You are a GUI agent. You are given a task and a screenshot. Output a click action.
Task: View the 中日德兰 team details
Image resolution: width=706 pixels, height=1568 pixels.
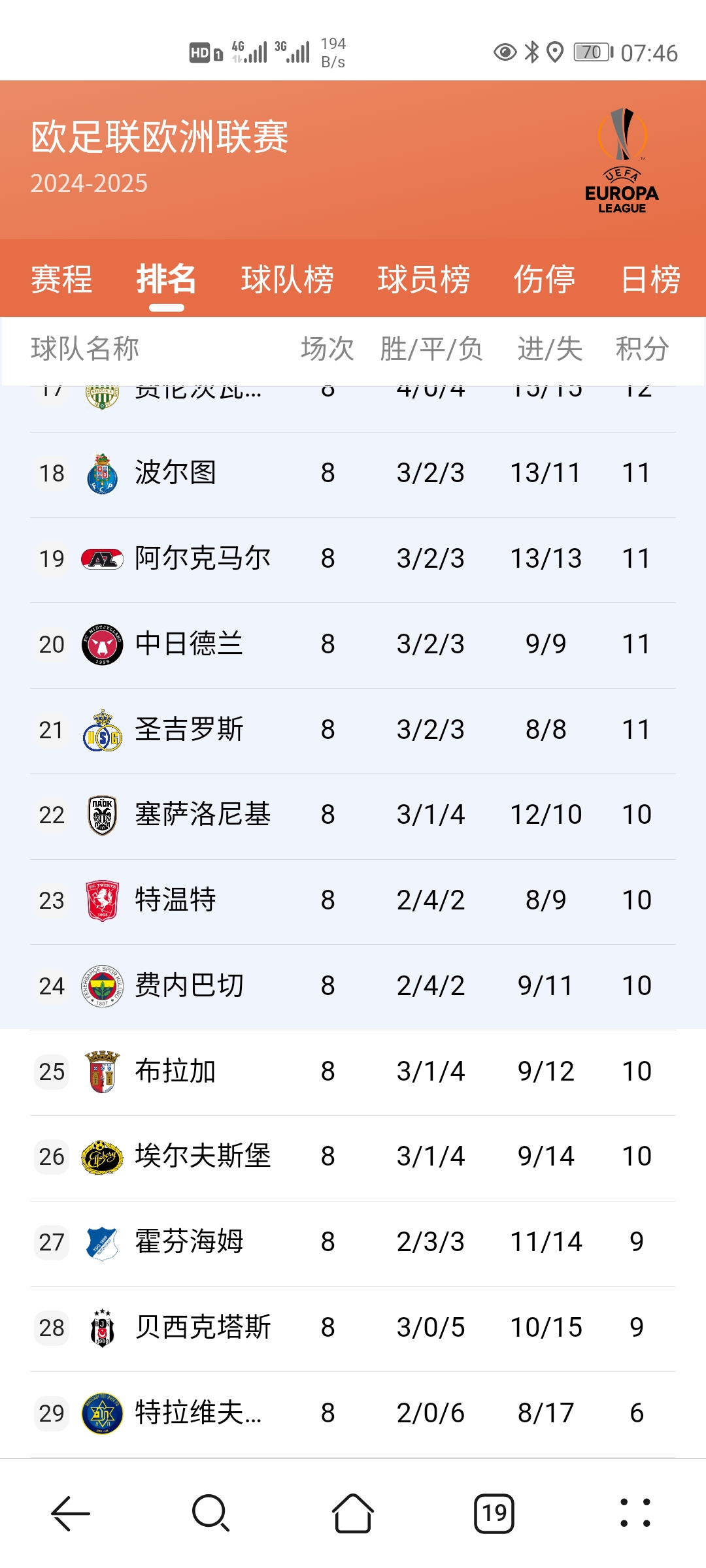(x=188, y=644)
